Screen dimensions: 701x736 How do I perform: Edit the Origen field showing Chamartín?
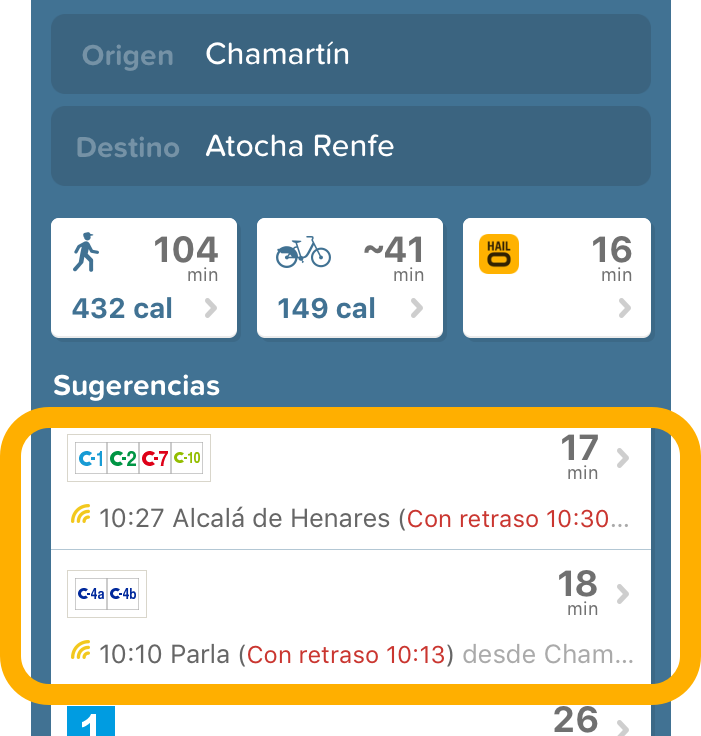(x=350, y=54)
